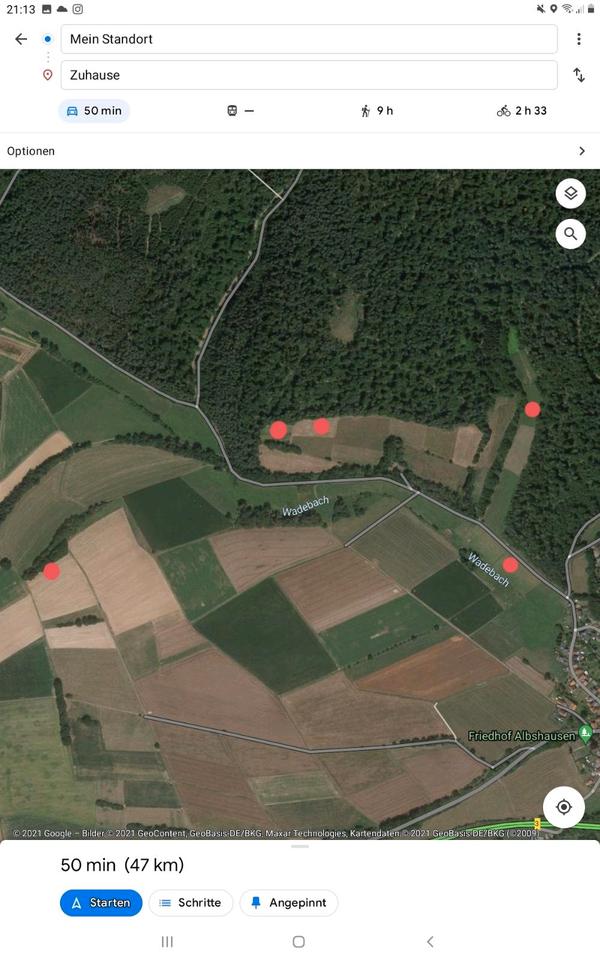Screen dimensions: 600x960
Task: Open route Optionen
Action: coord(300,151)
